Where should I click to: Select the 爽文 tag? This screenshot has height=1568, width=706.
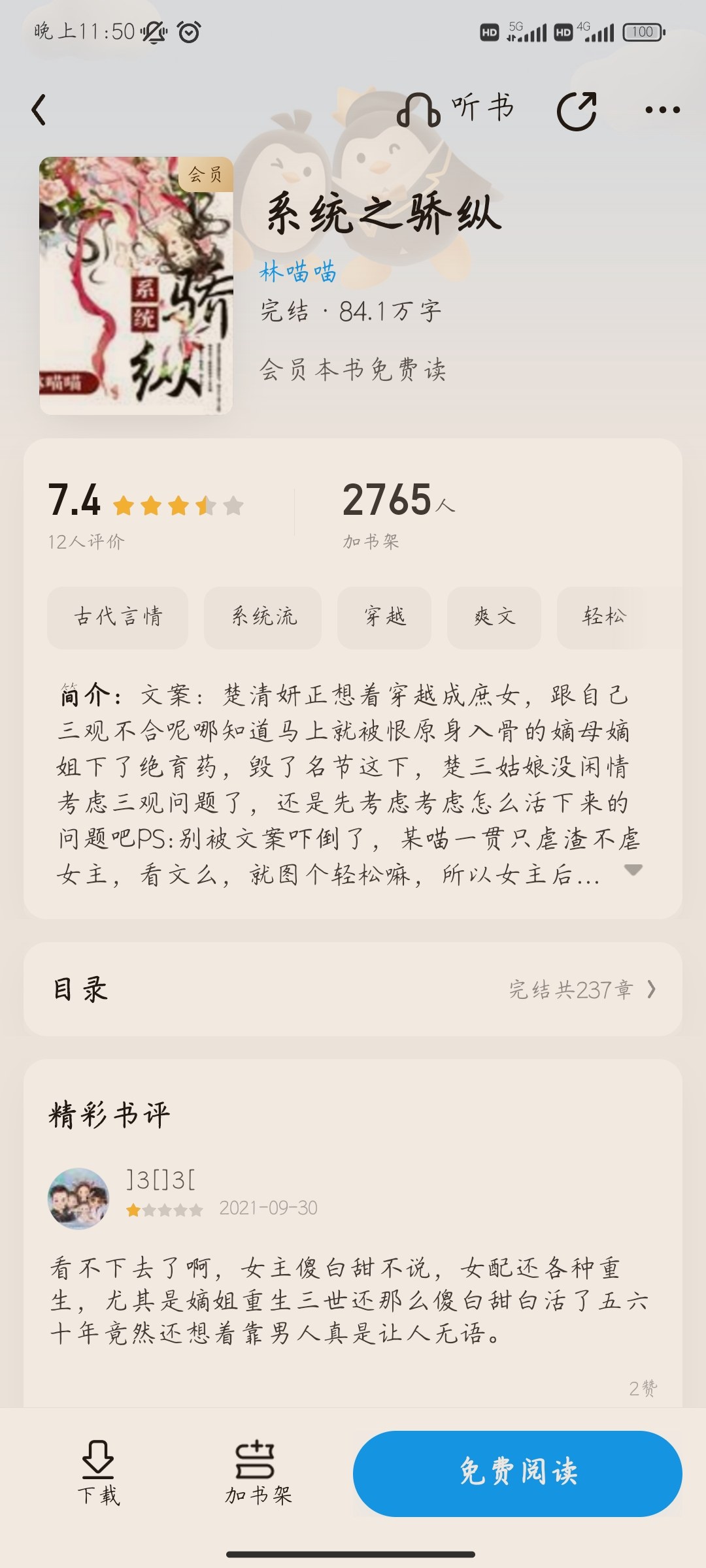click(x=494, y=617)
